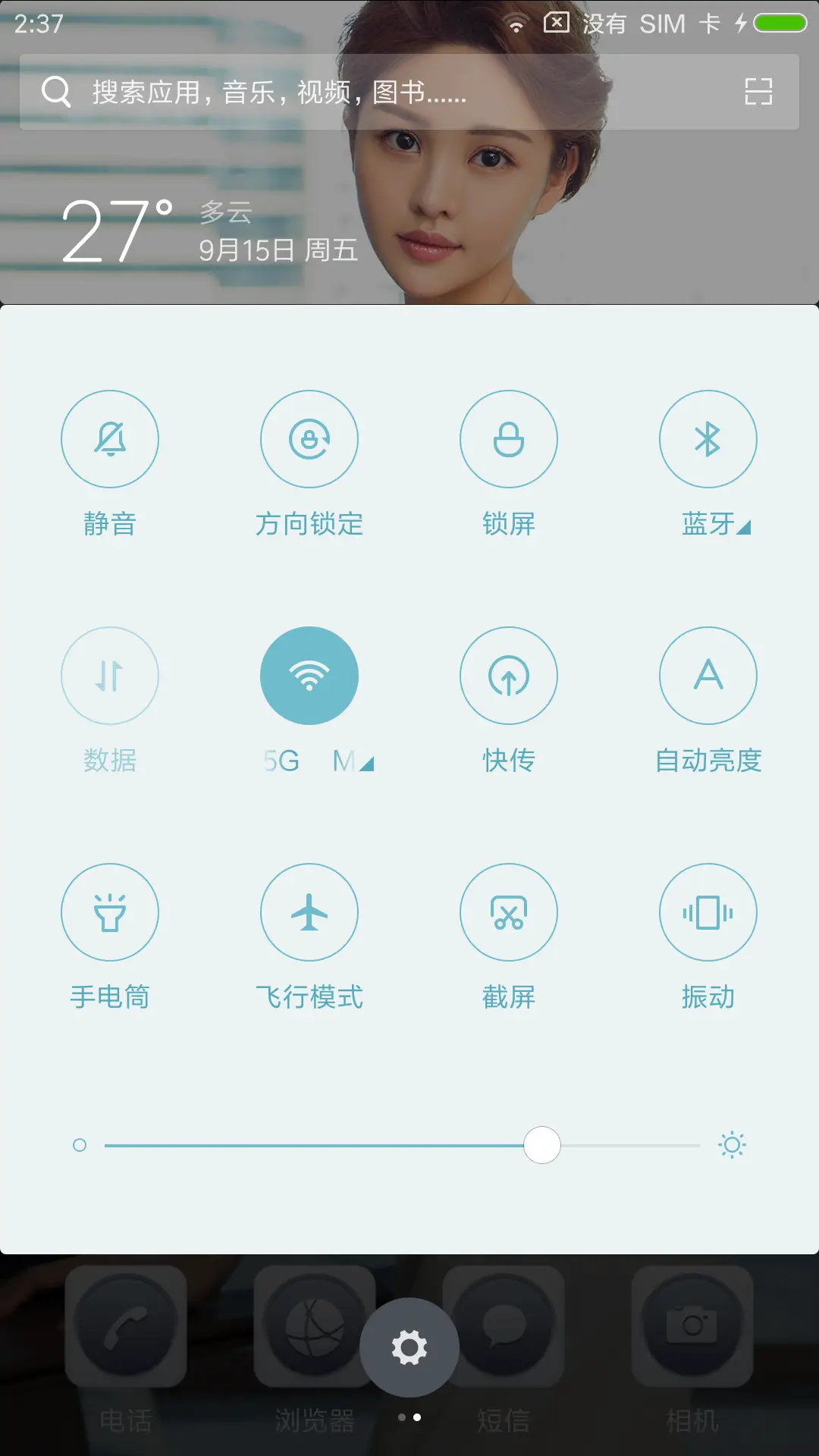Enable mobile data (数据)
The height and width of the screenshot is (1456, 819).
click(110, 675)
